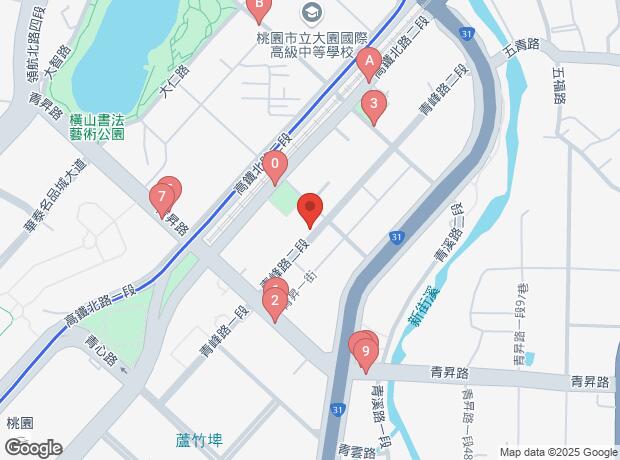Screen dimensions: 620x460
Task: Open the location pin numbered 0
Action: coord(274,164)
